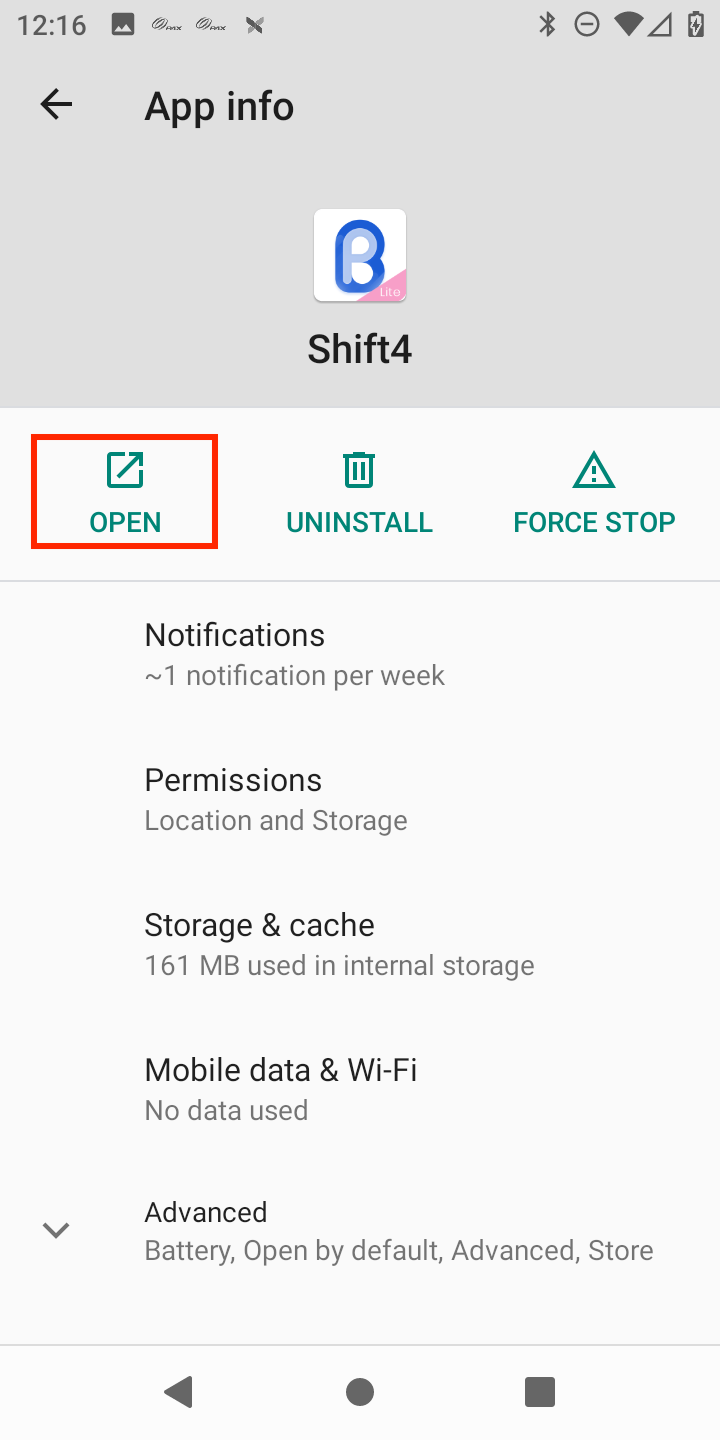
Task: Tap the system home button
Action: click(x=360, y=1392)
